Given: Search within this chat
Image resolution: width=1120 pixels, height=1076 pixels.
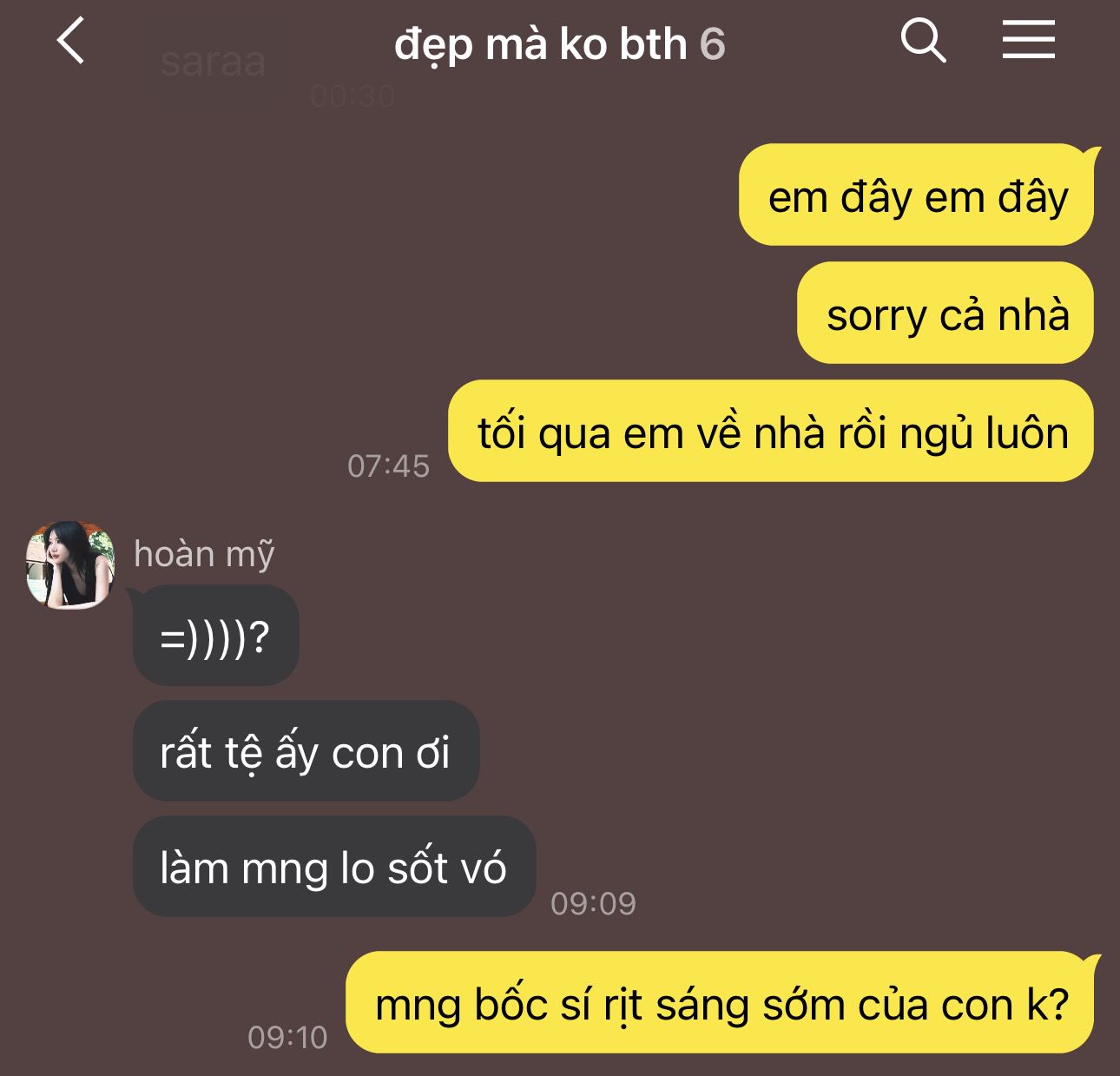Looking at the screenshot, I should 922,41.
